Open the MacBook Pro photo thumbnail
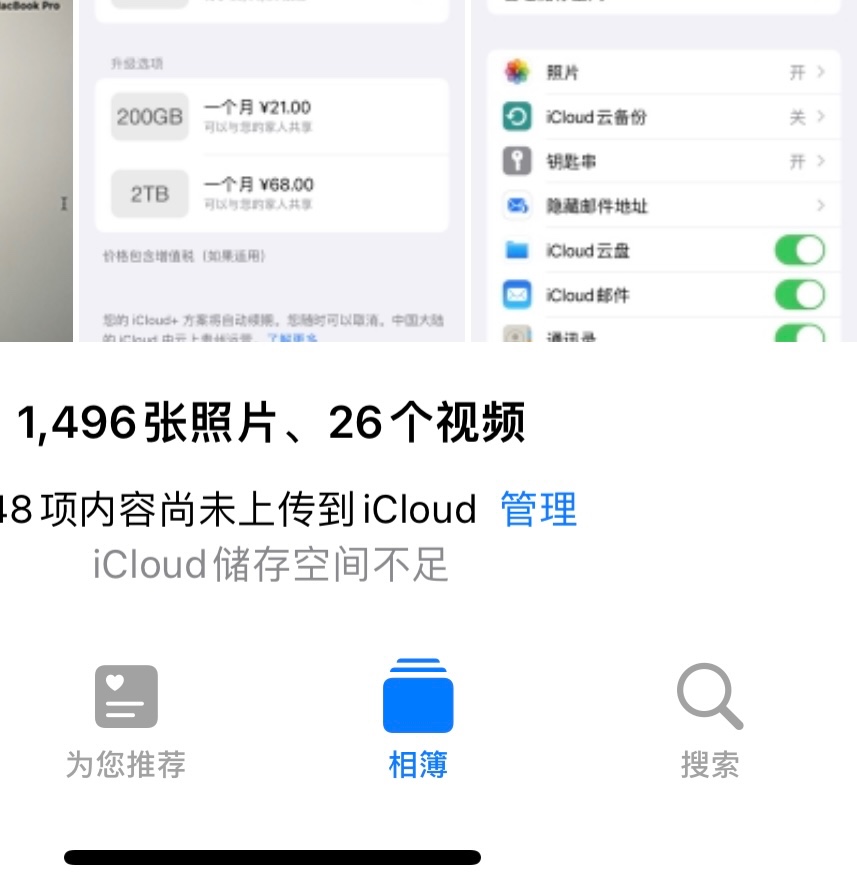 (x=36, y=170)
